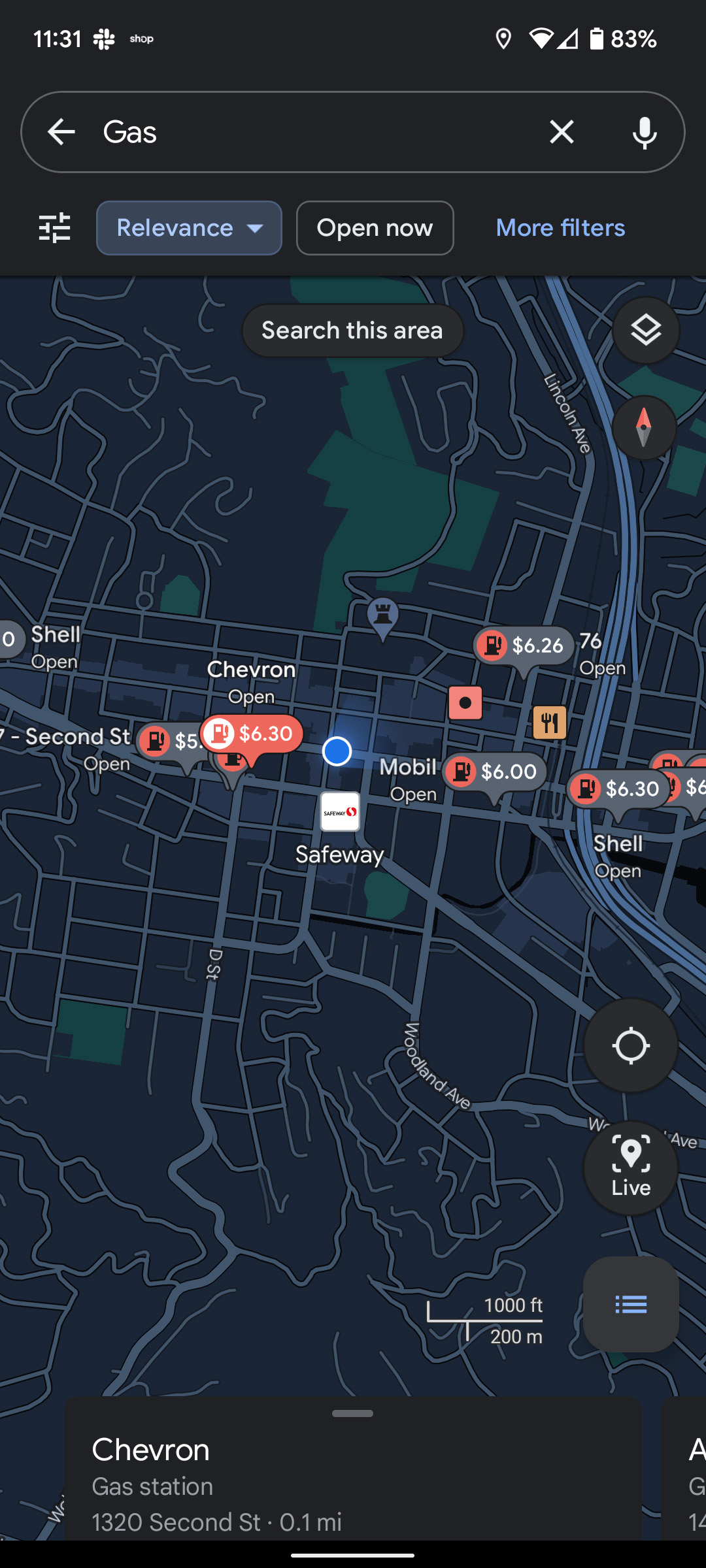Viewport: 706px width, 1568px height.
Task: Clear the Gas search text
Action: 562,132
